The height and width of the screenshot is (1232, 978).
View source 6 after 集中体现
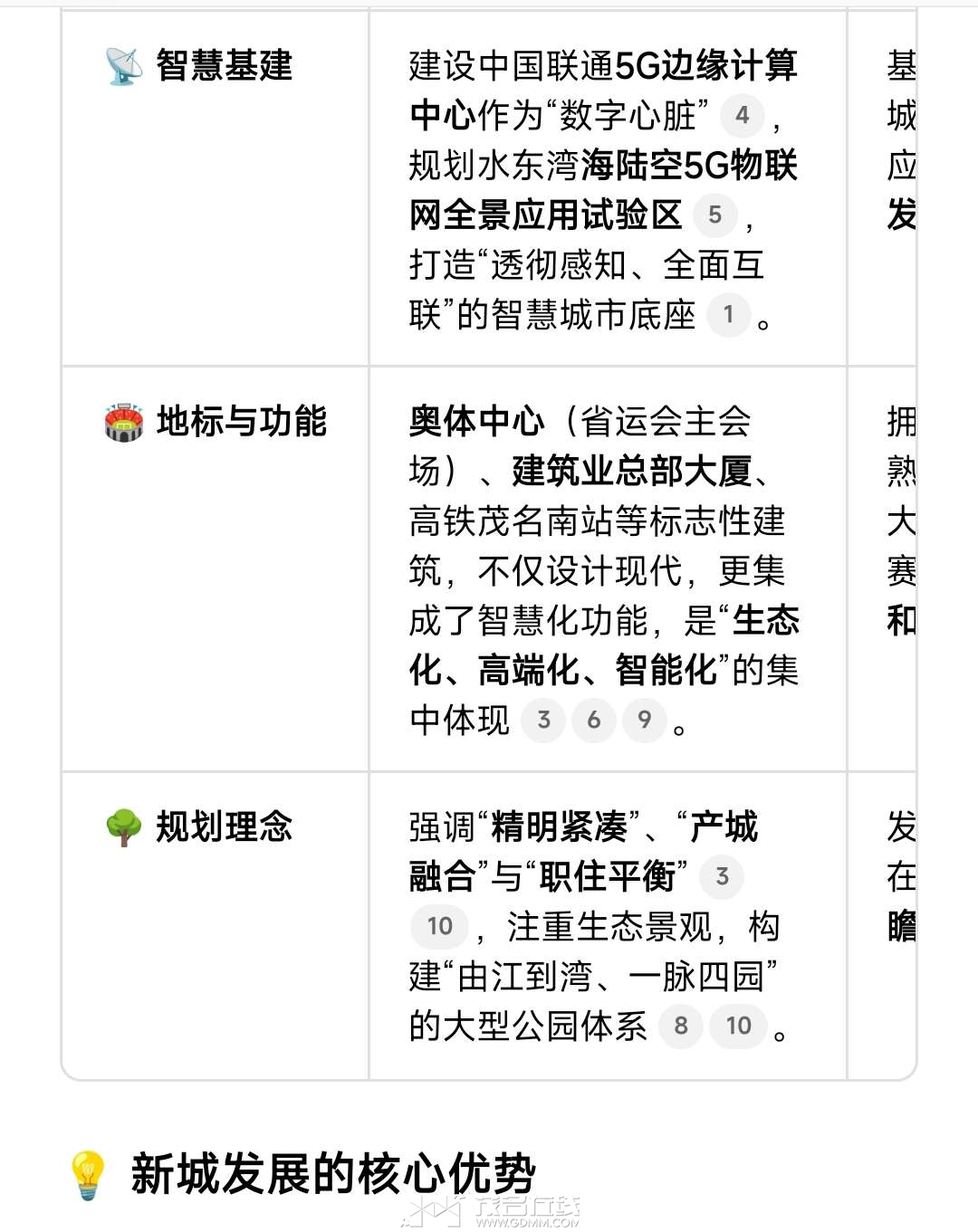(x=594, y=721)
